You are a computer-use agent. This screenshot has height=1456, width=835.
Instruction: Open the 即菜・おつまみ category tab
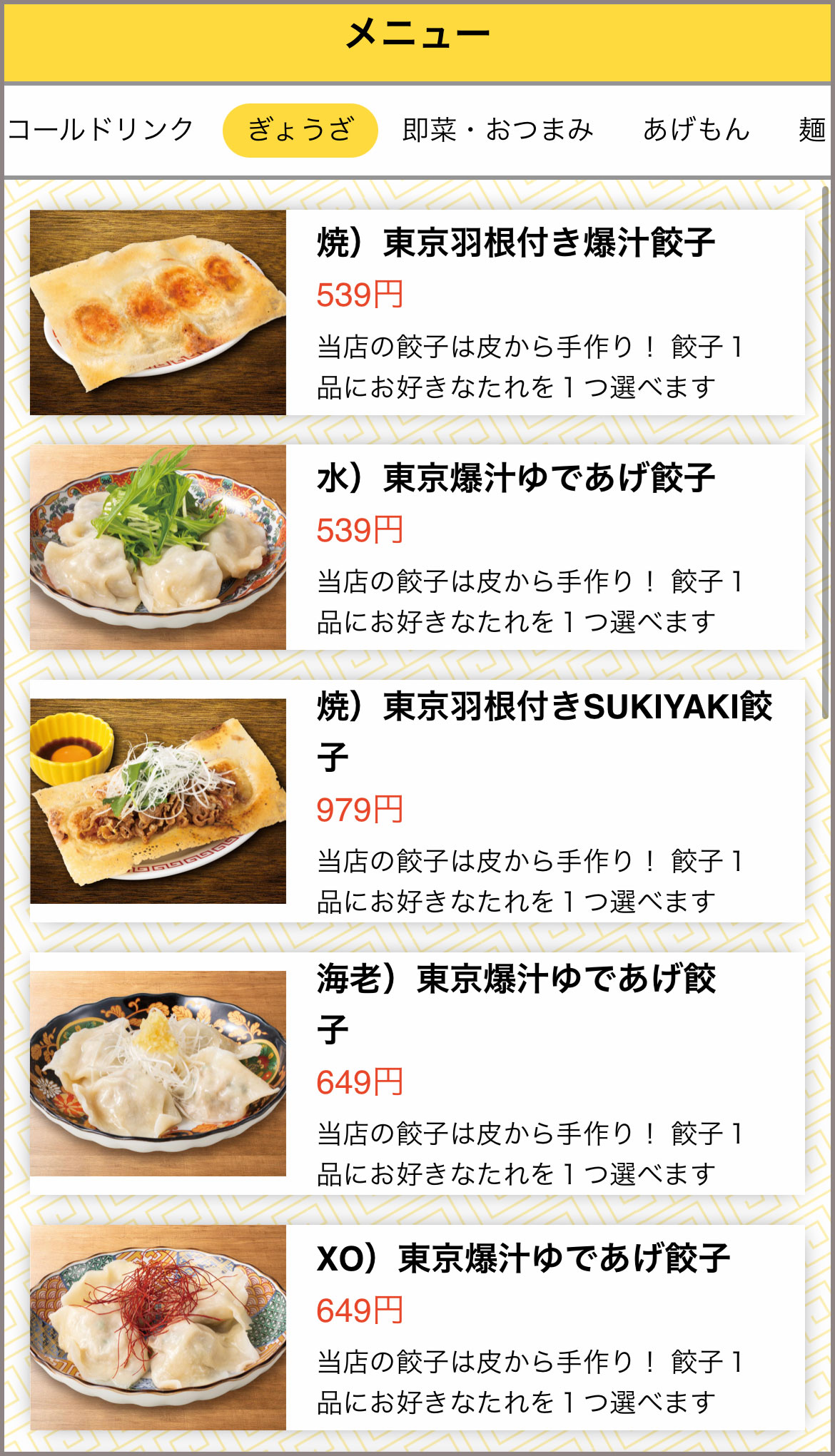click(497, 130)
